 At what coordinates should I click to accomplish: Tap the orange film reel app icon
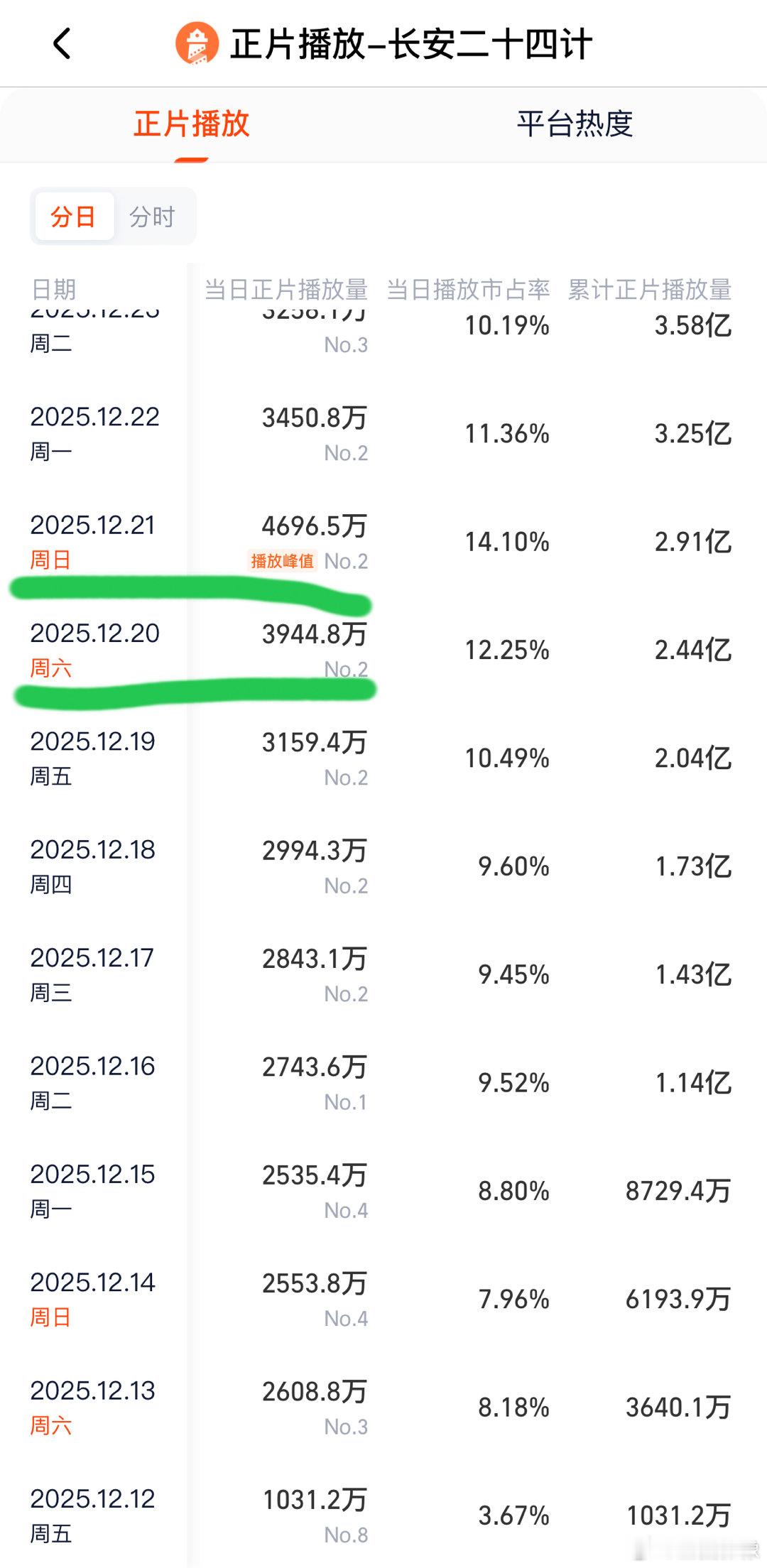click(x=197, y=44)
